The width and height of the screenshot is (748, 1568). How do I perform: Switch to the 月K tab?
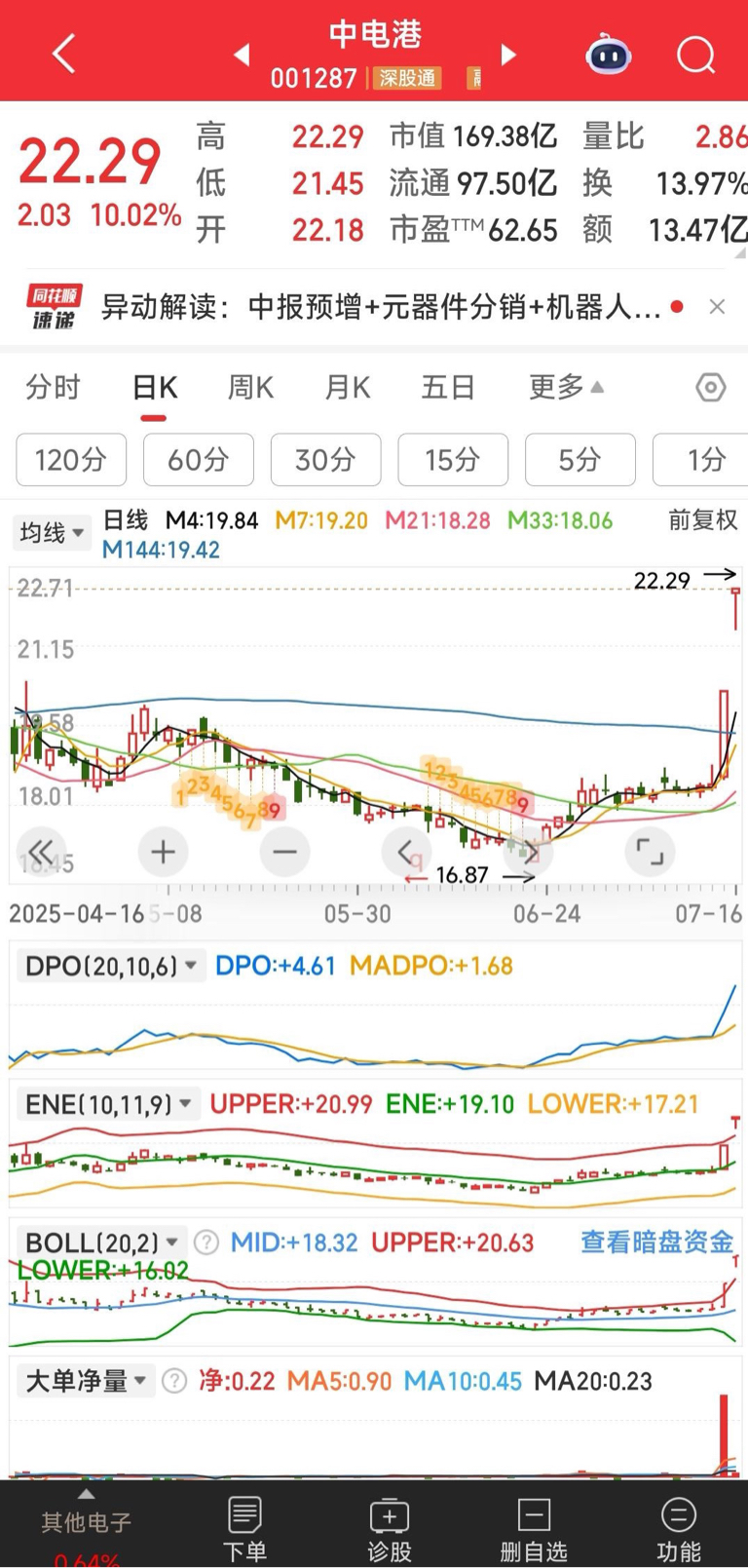(347, 388)
